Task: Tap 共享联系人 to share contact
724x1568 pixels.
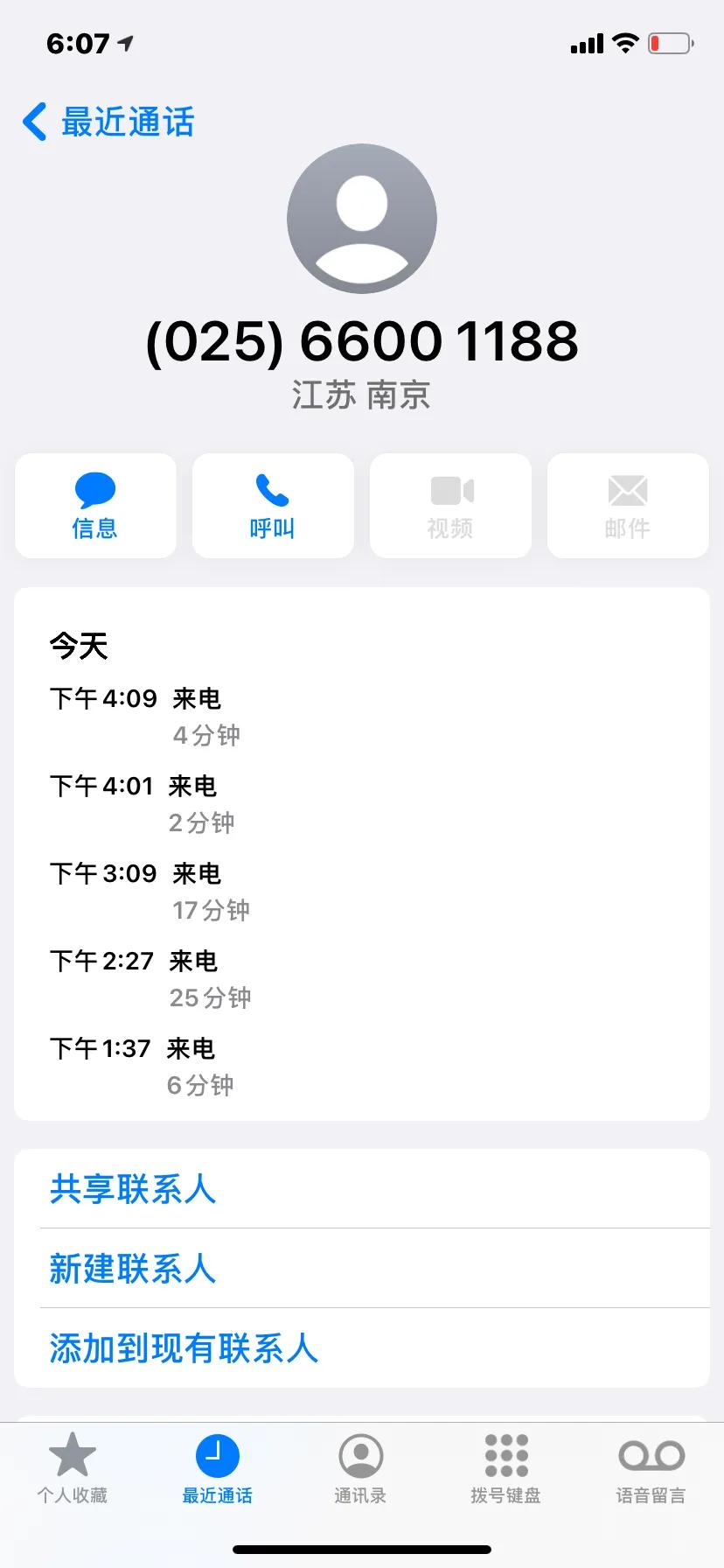Action: click(x=132, y=1189)
